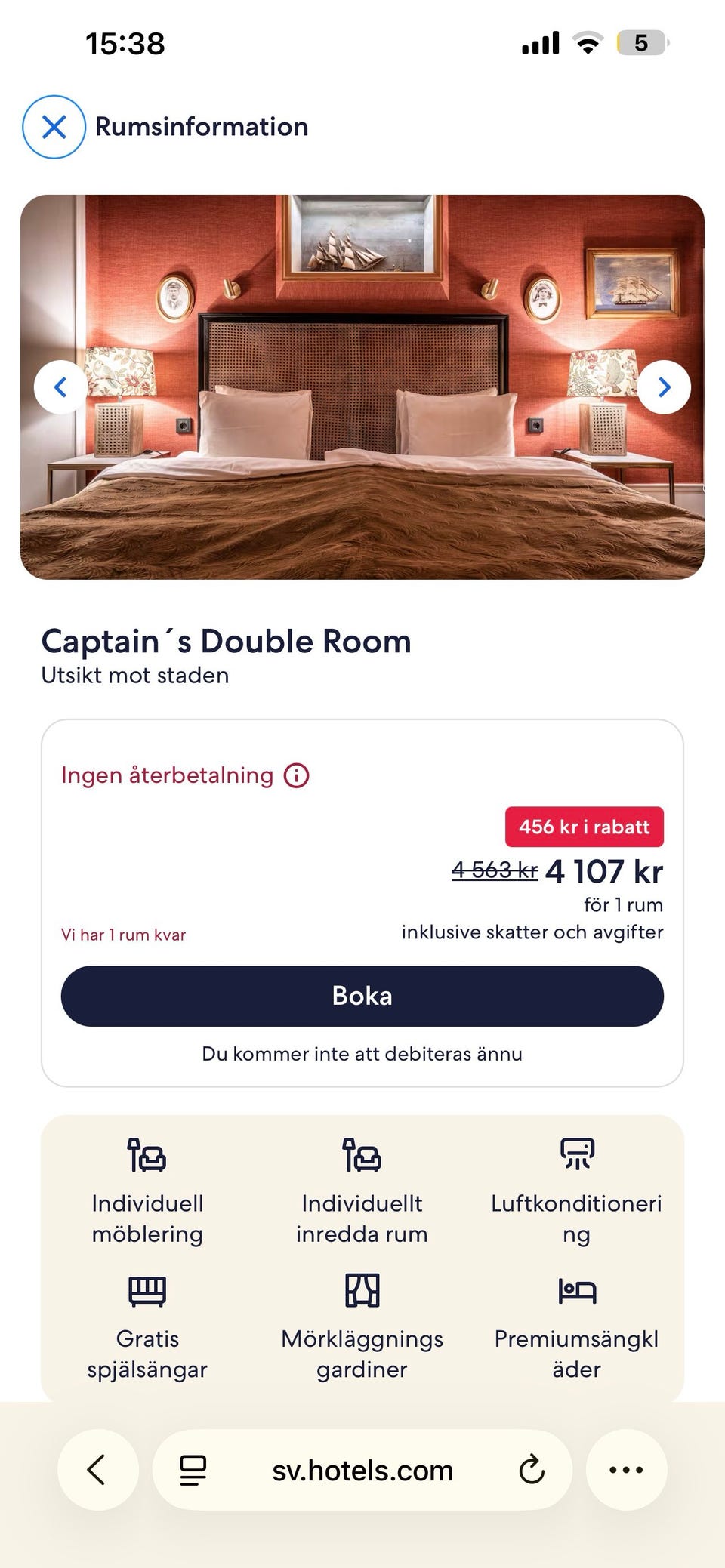Open the right chevron on the image slider
The image size is (725, 1568).
click(x=664, y=387)
